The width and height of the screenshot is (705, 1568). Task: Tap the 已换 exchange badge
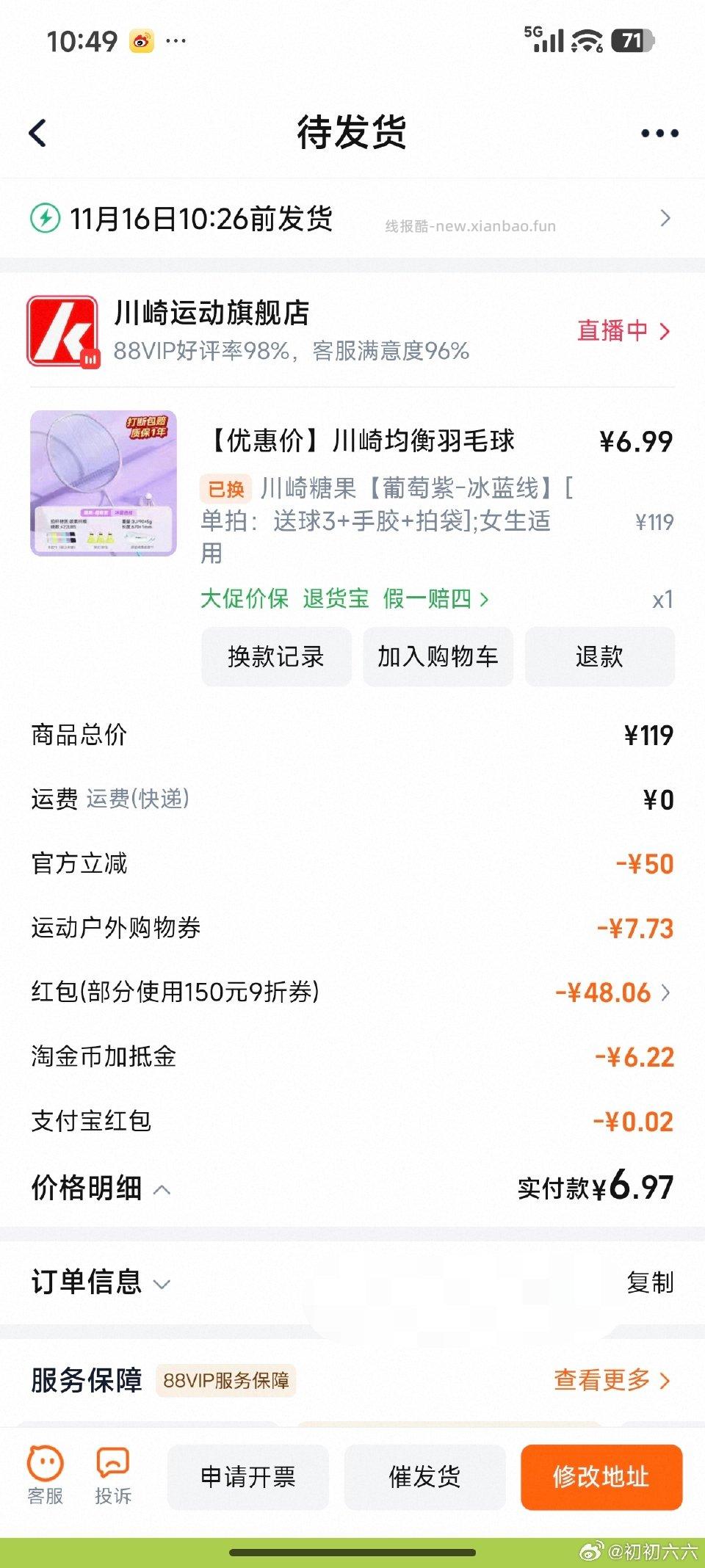[225, 489]
